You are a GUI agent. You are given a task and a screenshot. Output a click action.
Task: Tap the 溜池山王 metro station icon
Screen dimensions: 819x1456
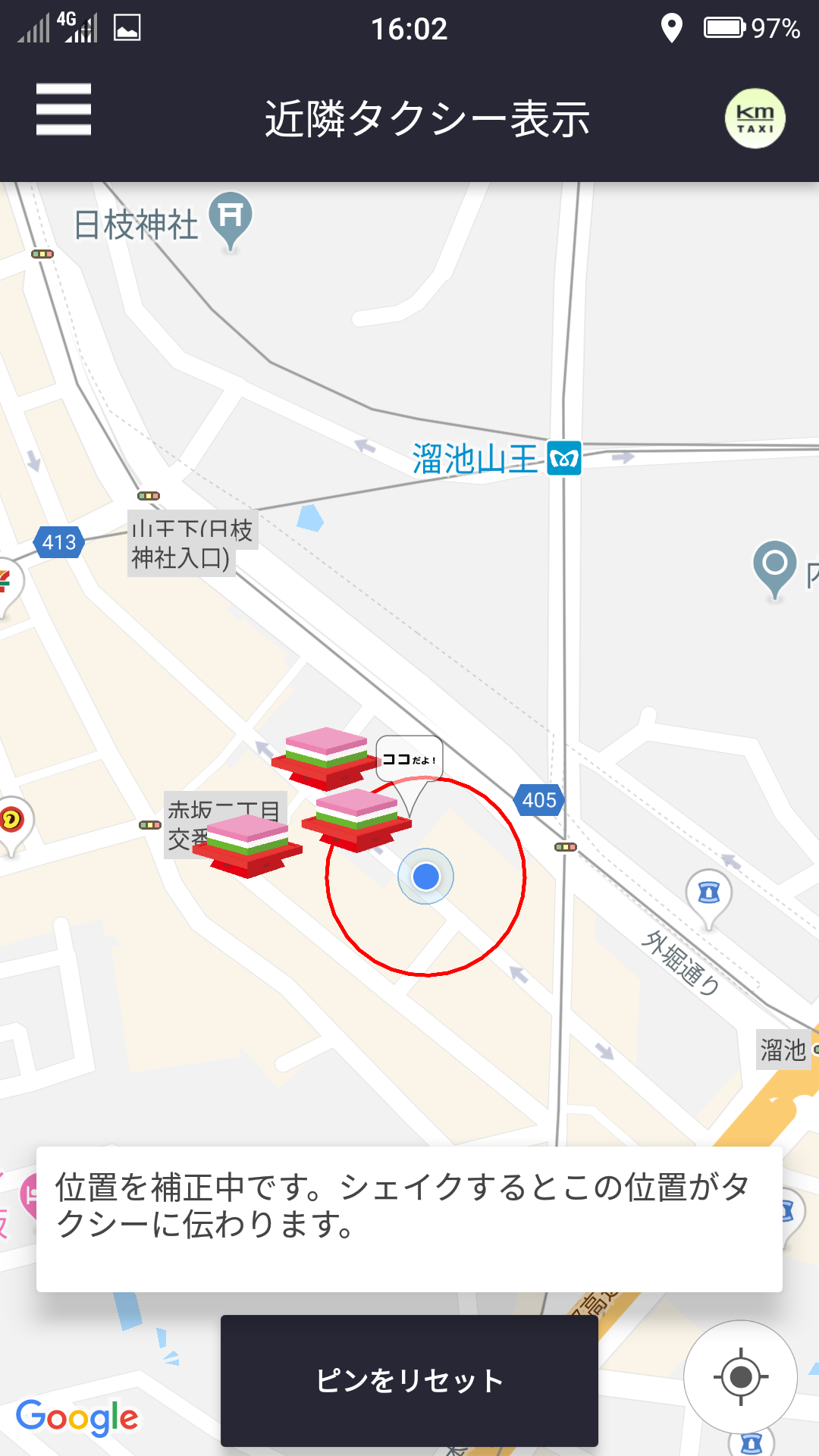(564, 458)
